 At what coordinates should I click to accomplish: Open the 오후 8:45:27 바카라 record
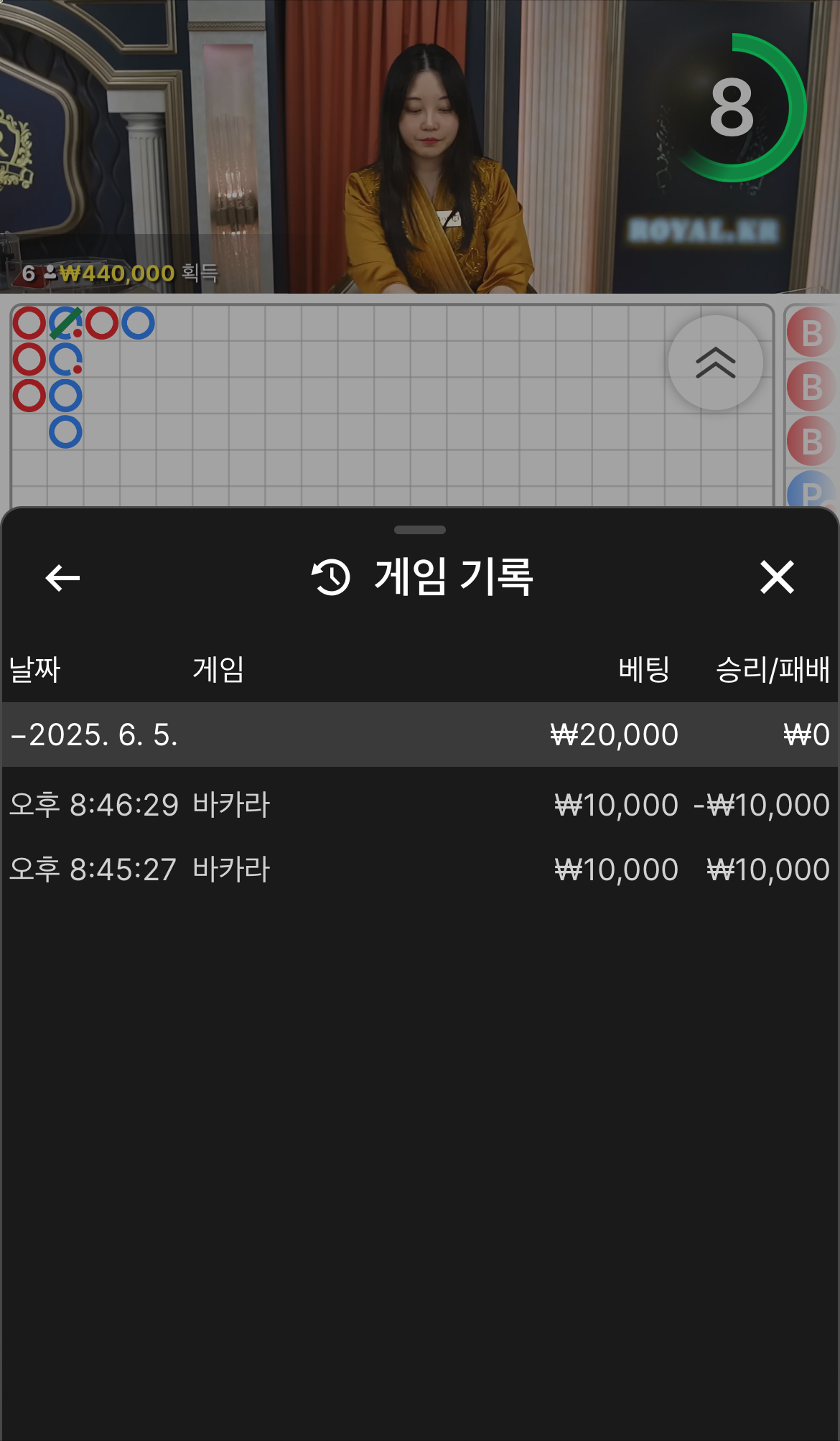420,869
